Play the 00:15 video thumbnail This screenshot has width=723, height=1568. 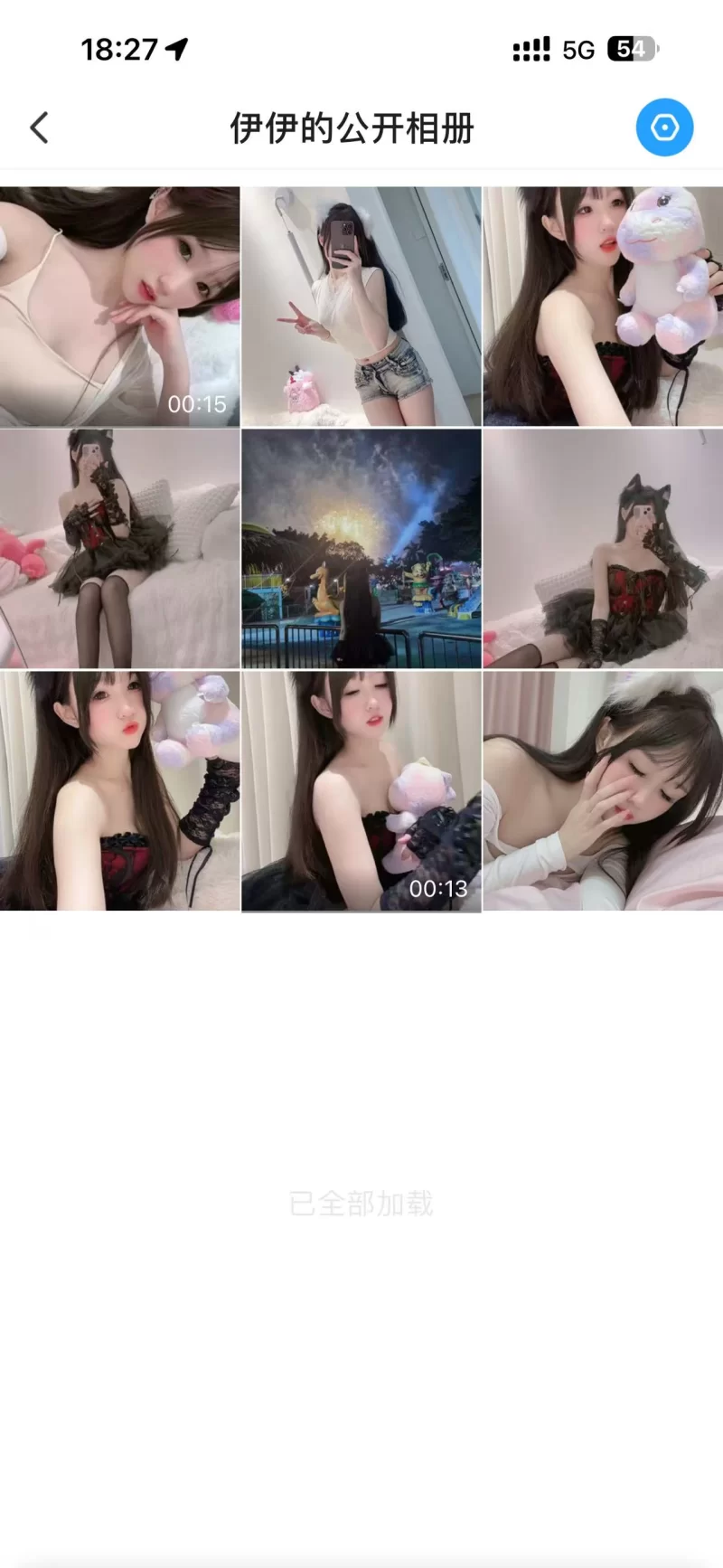(x=119, y=307)
